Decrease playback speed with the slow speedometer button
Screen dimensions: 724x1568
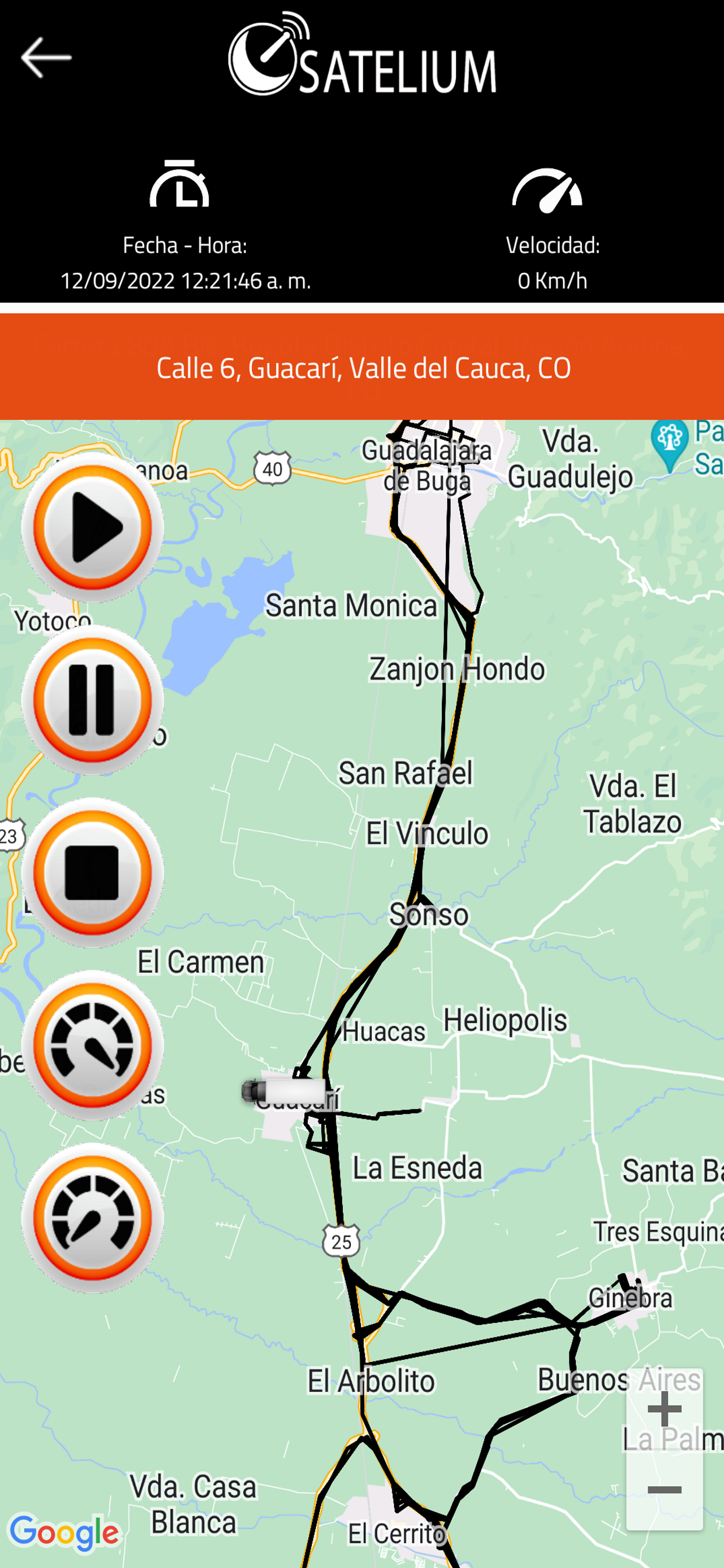click(93, 1218)
